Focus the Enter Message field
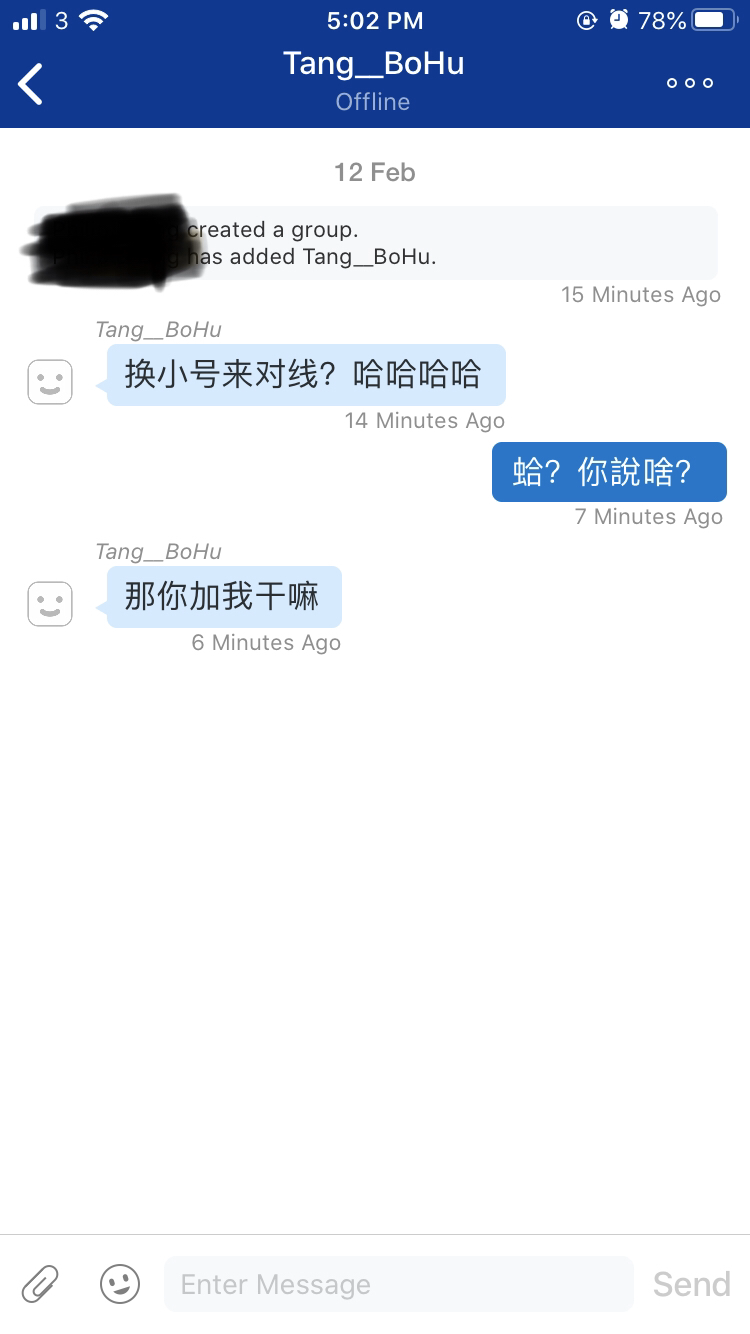This screenshot has height=1334, width=750. pos(399,1284)
